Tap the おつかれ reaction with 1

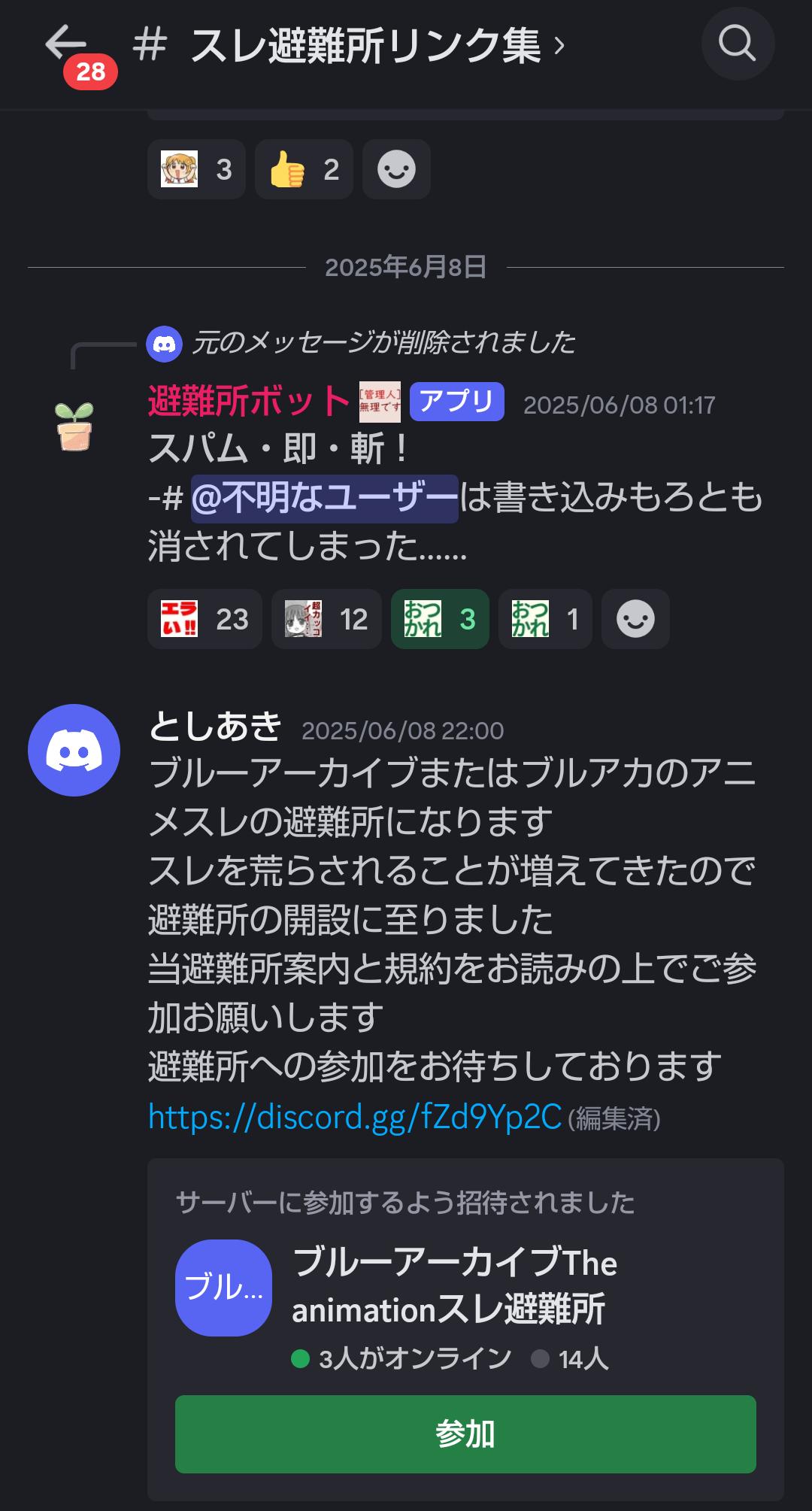coord(545,619)
